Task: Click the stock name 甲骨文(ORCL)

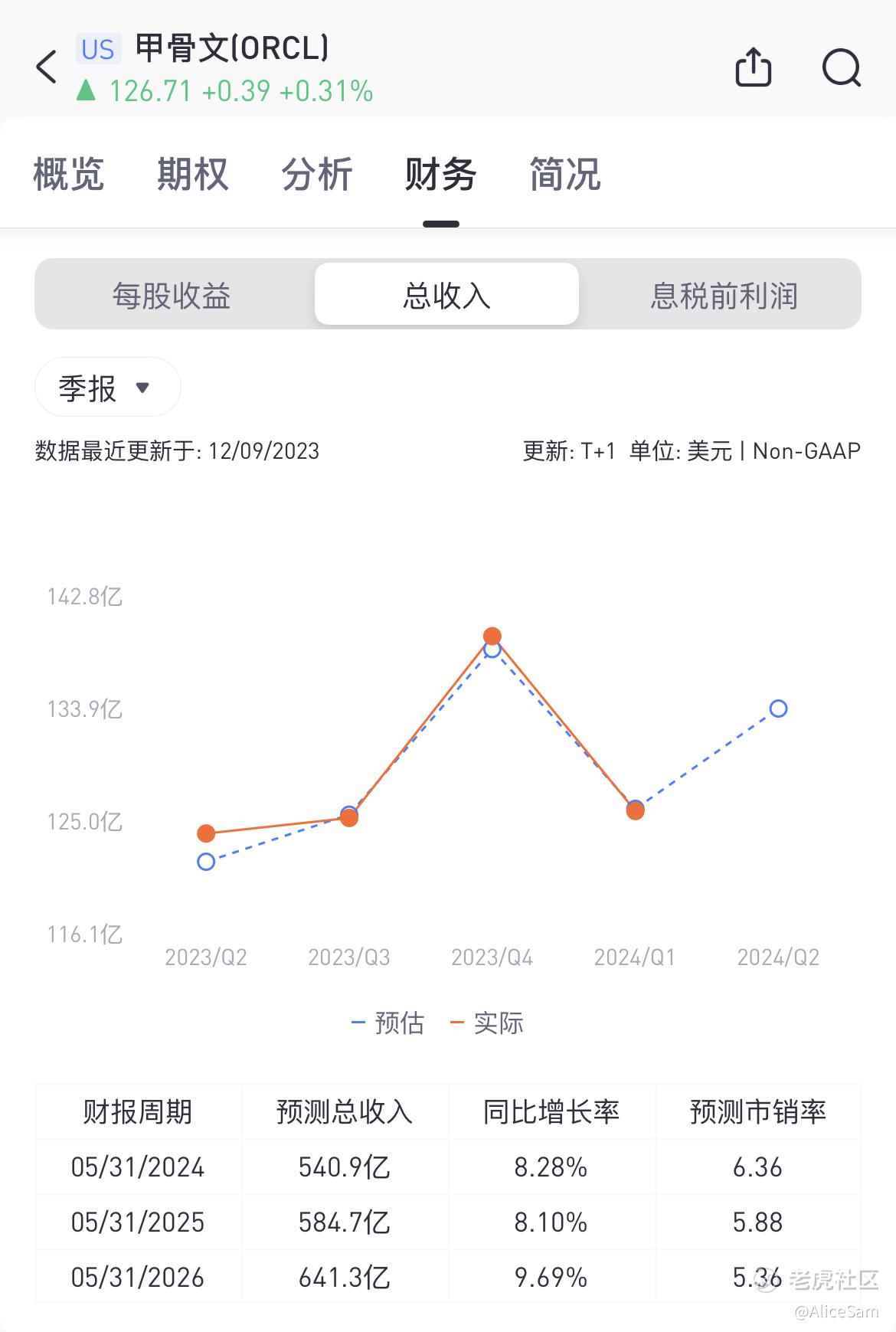Action: pos(228,49)
